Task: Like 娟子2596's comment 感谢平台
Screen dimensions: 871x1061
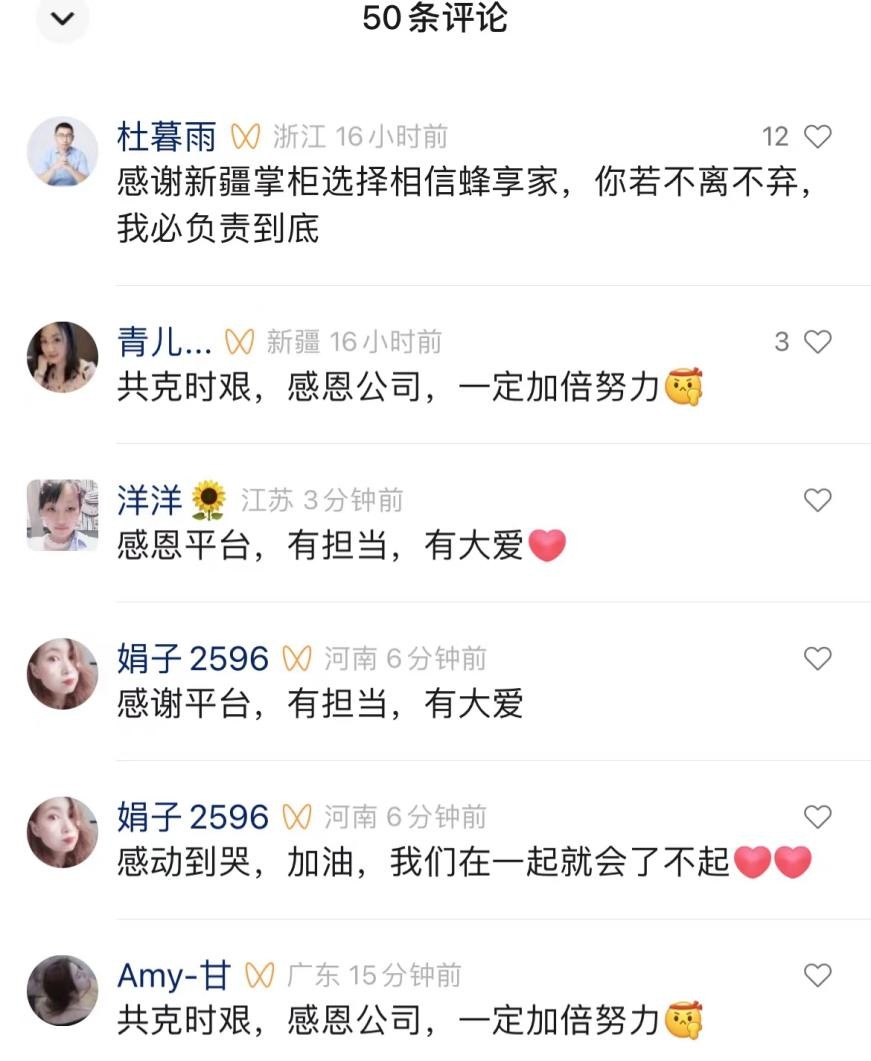Action: 818,658
